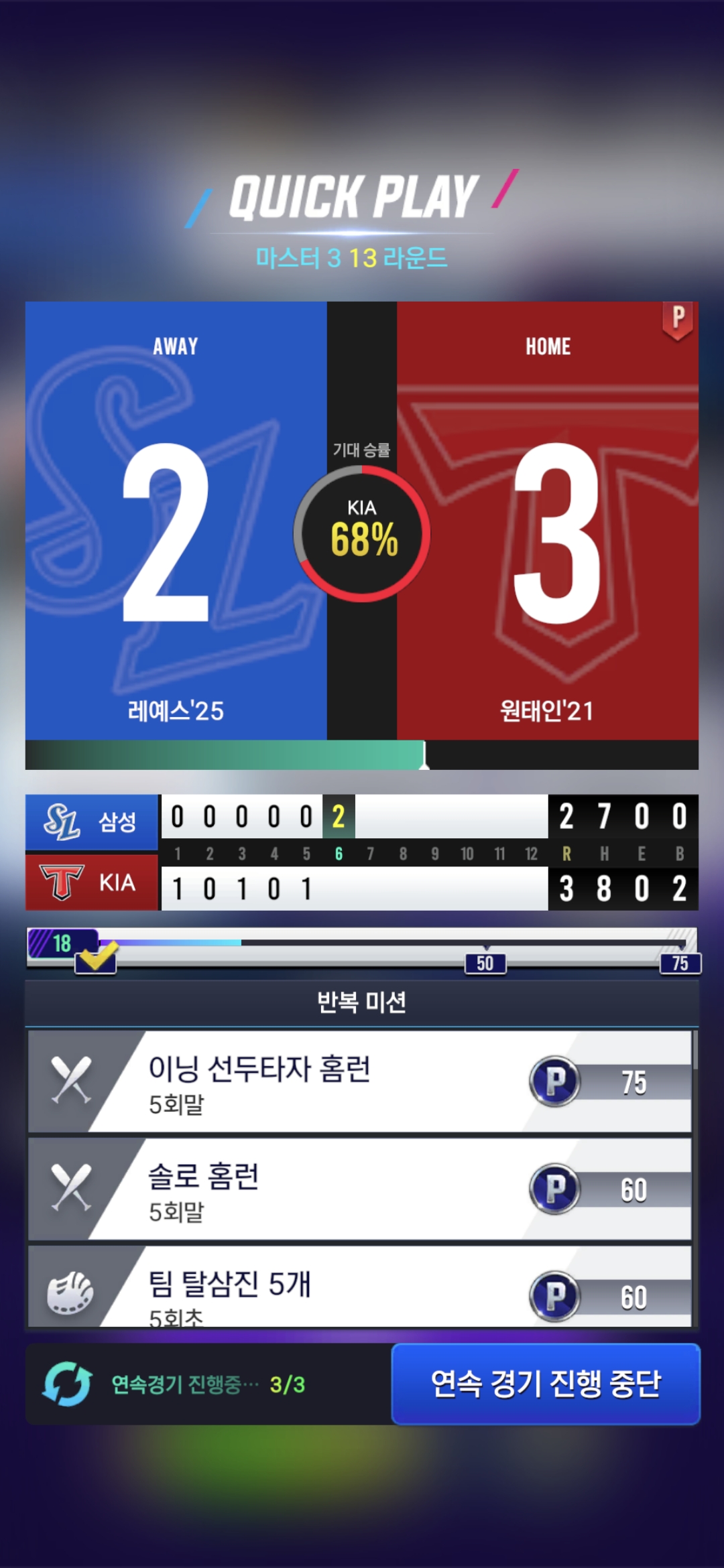724x1568 pixels.
Task: Open 솔로 홈런 mission row
Action: [x=359, y=1189]
